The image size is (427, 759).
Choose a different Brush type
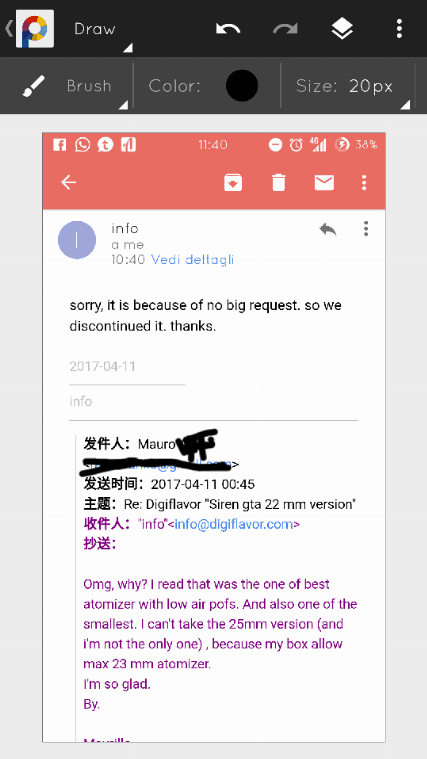(x=71, y=86)
